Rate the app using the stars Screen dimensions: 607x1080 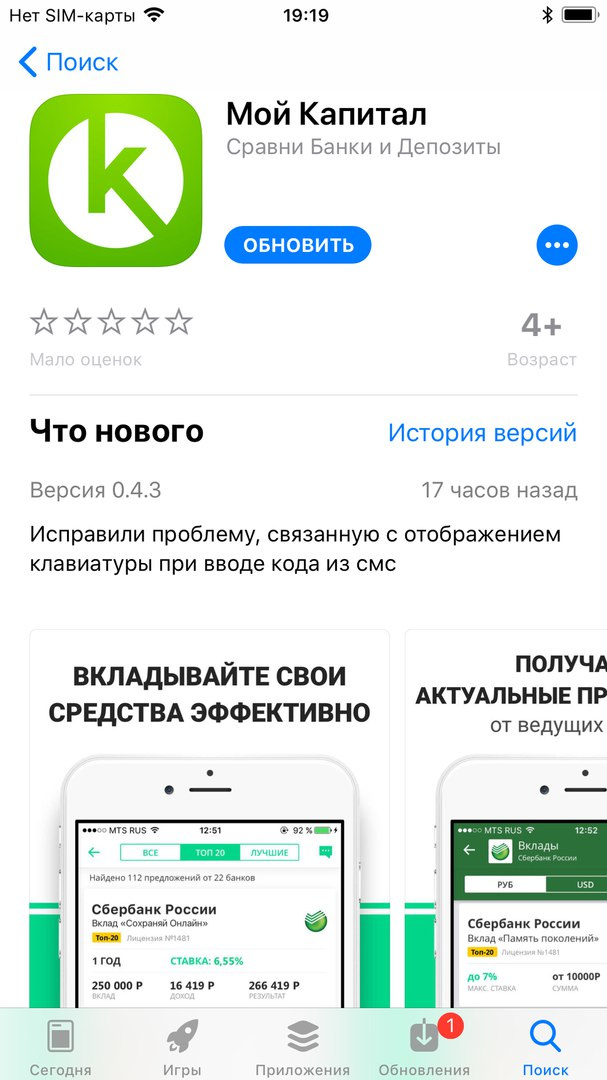click(x=111, y=322)
